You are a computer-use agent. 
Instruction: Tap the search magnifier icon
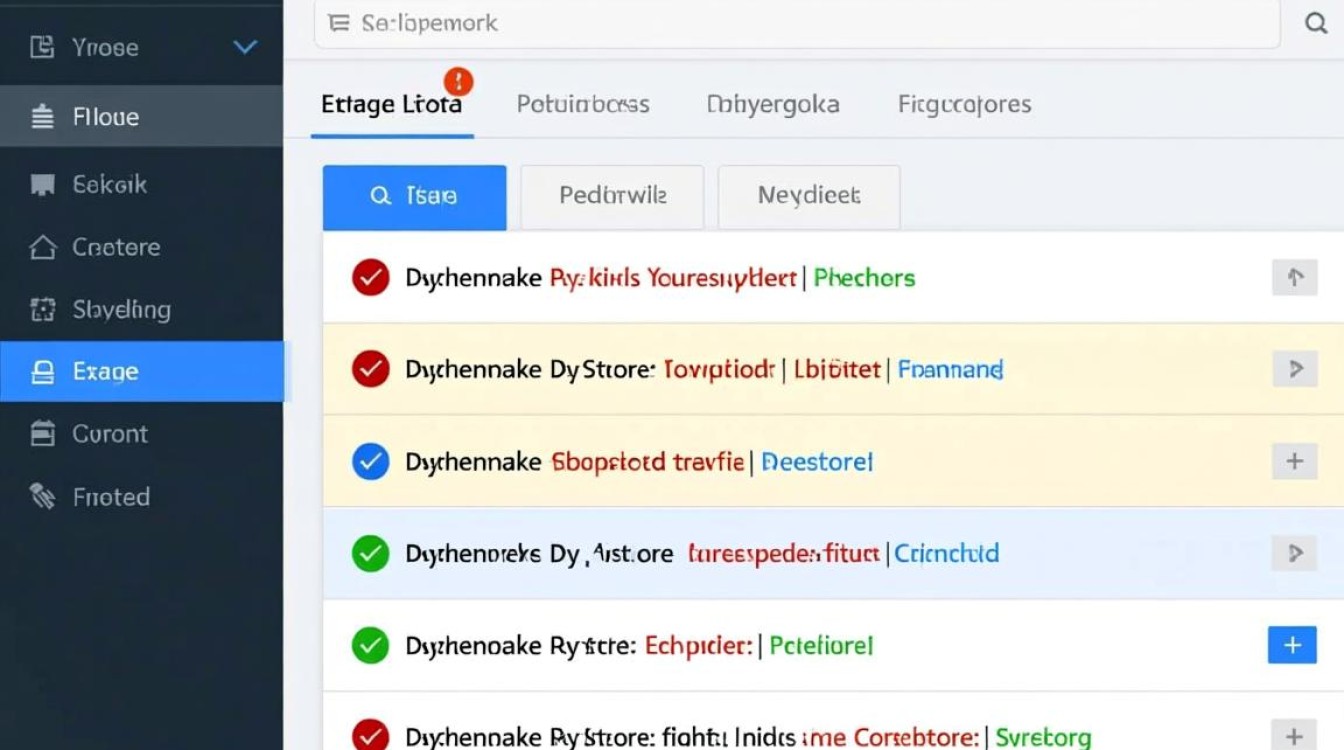[x=1316, y=23]
